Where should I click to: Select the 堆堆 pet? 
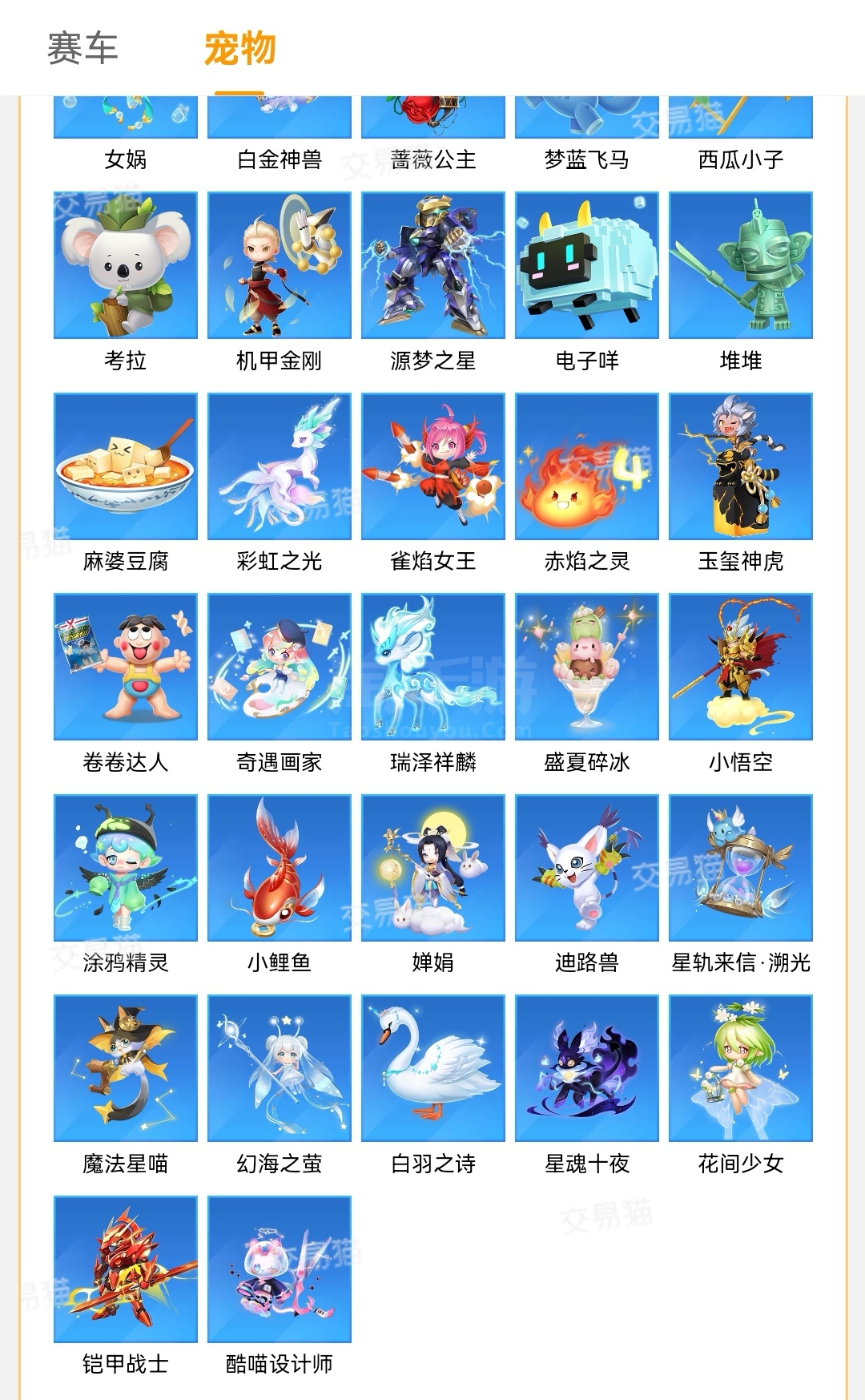pyautogui.click(x=741, y=265)
